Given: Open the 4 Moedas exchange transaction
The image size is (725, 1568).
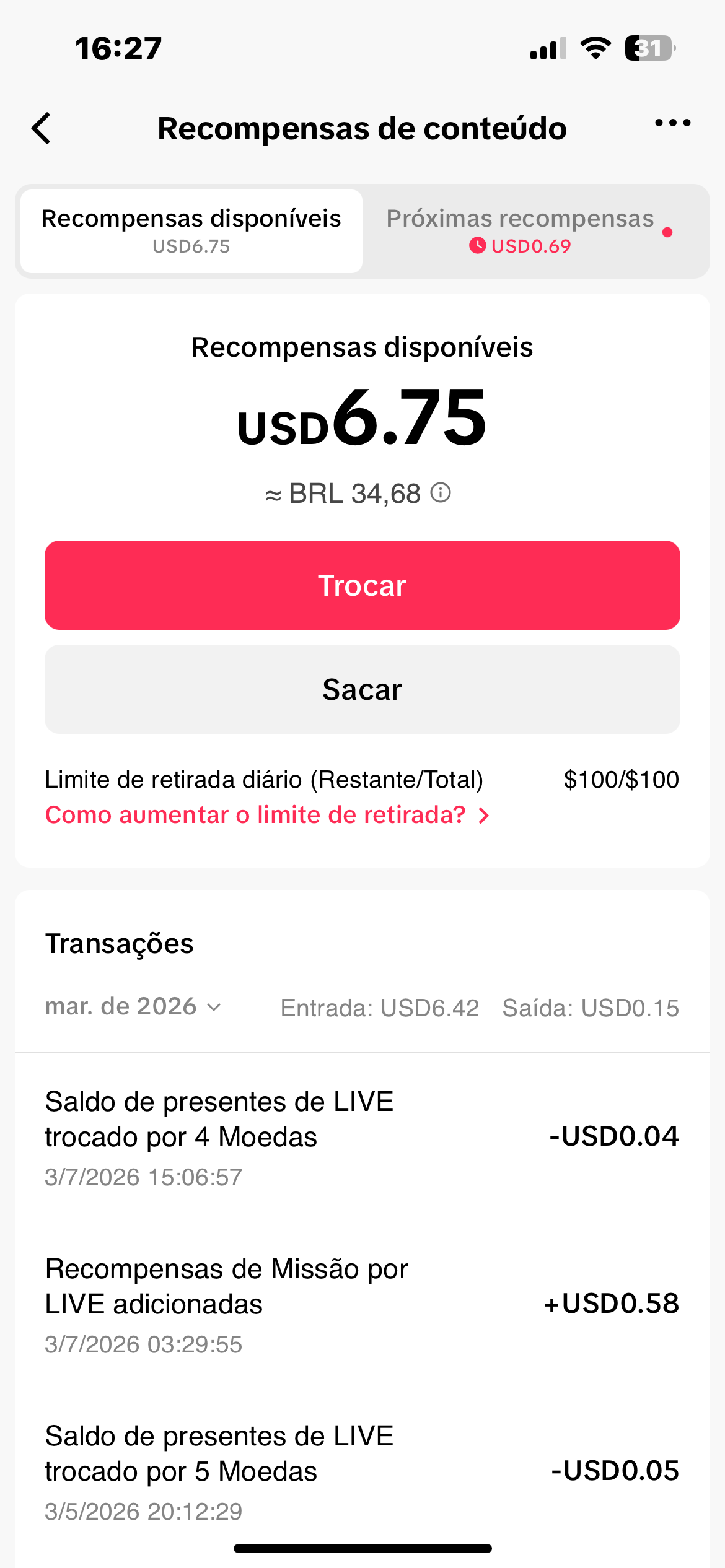Looking at the screenshot, I should [x=362, y=1136].
